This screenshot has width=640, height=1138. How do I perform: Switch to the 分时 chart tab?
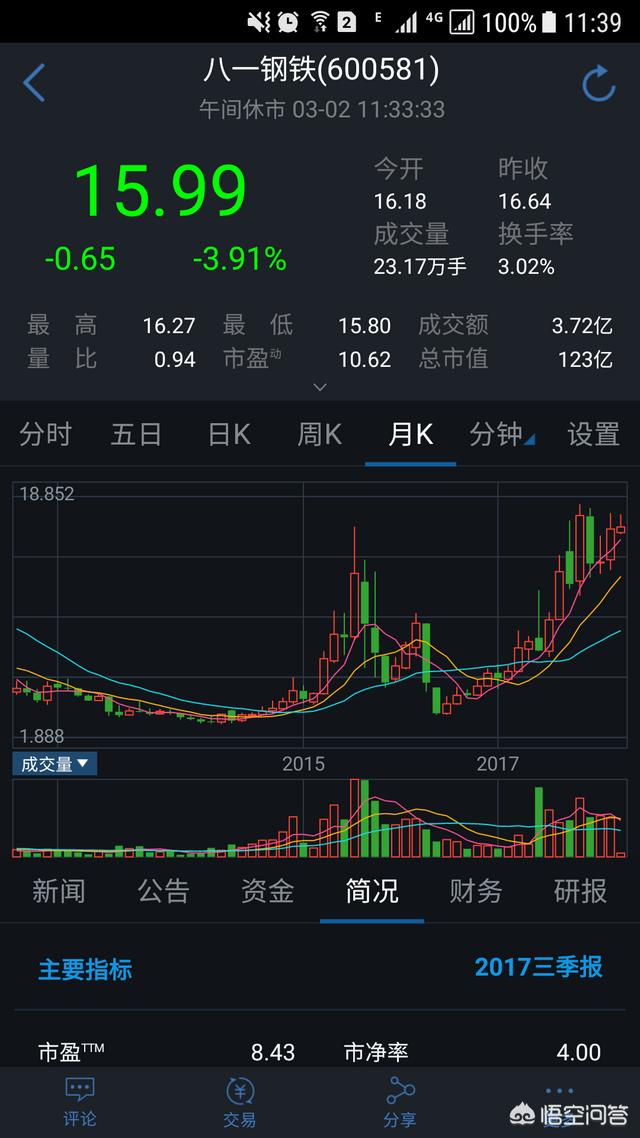point(46,434)
